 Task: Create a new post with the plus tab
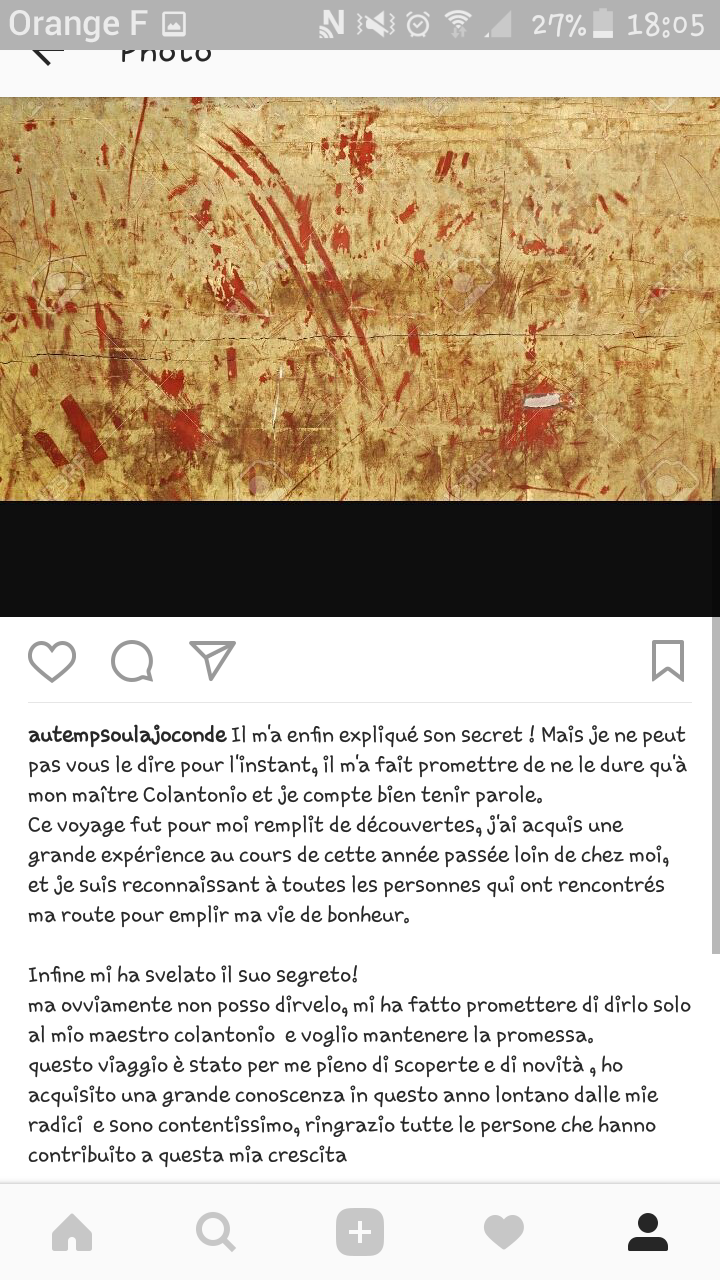pos(360,1232)
